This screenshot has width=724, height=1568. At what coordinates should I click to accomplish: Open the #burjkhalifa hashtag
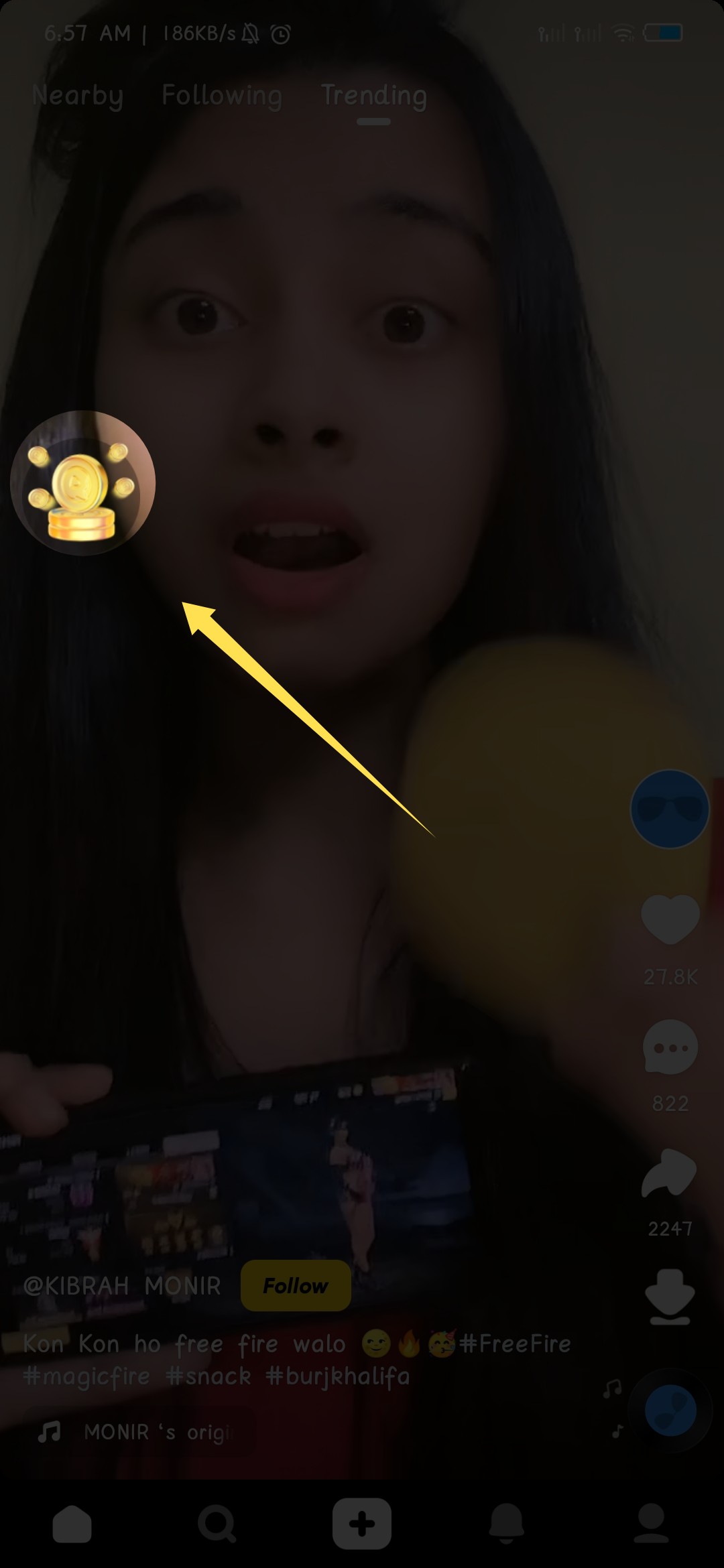point(337,1376)
